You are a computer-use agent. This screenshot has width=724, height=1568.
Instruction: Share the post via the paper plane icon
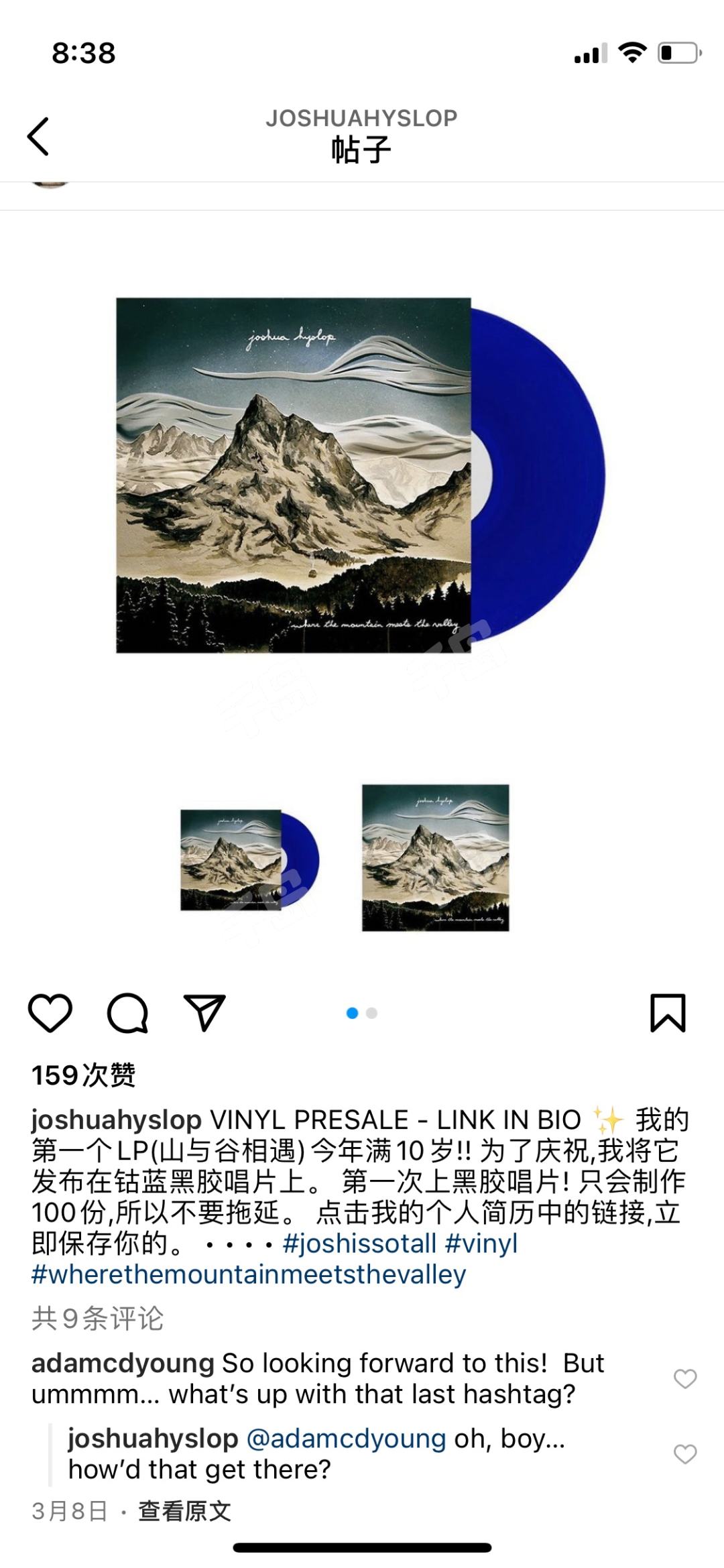click(204, 1013)
